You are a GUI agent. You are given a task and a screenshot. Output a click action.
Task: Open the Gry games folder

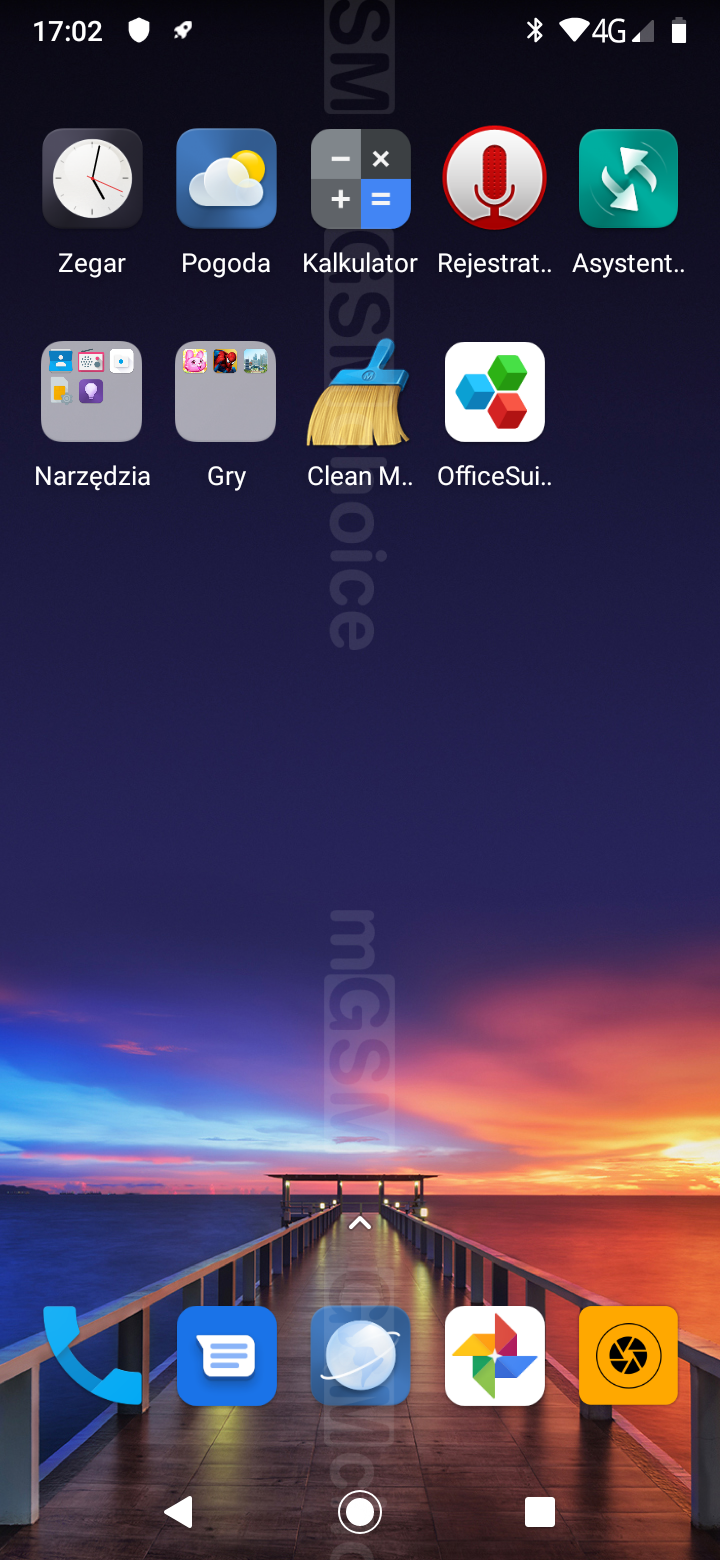(226, 392)
